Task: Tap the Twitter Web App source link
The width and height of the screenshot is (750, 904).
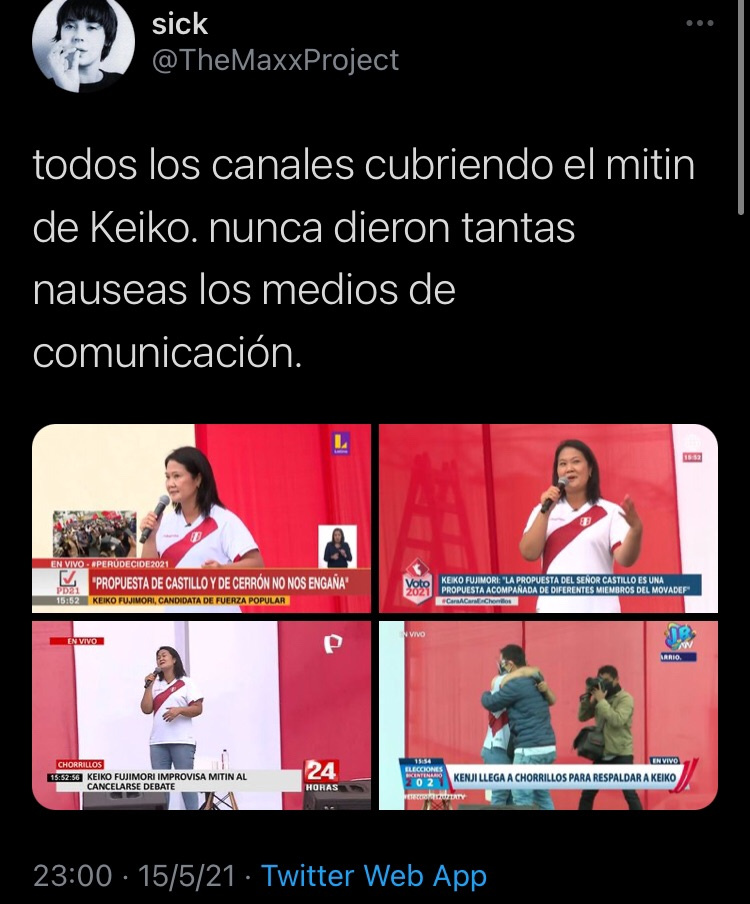Action: coord(374,876)
